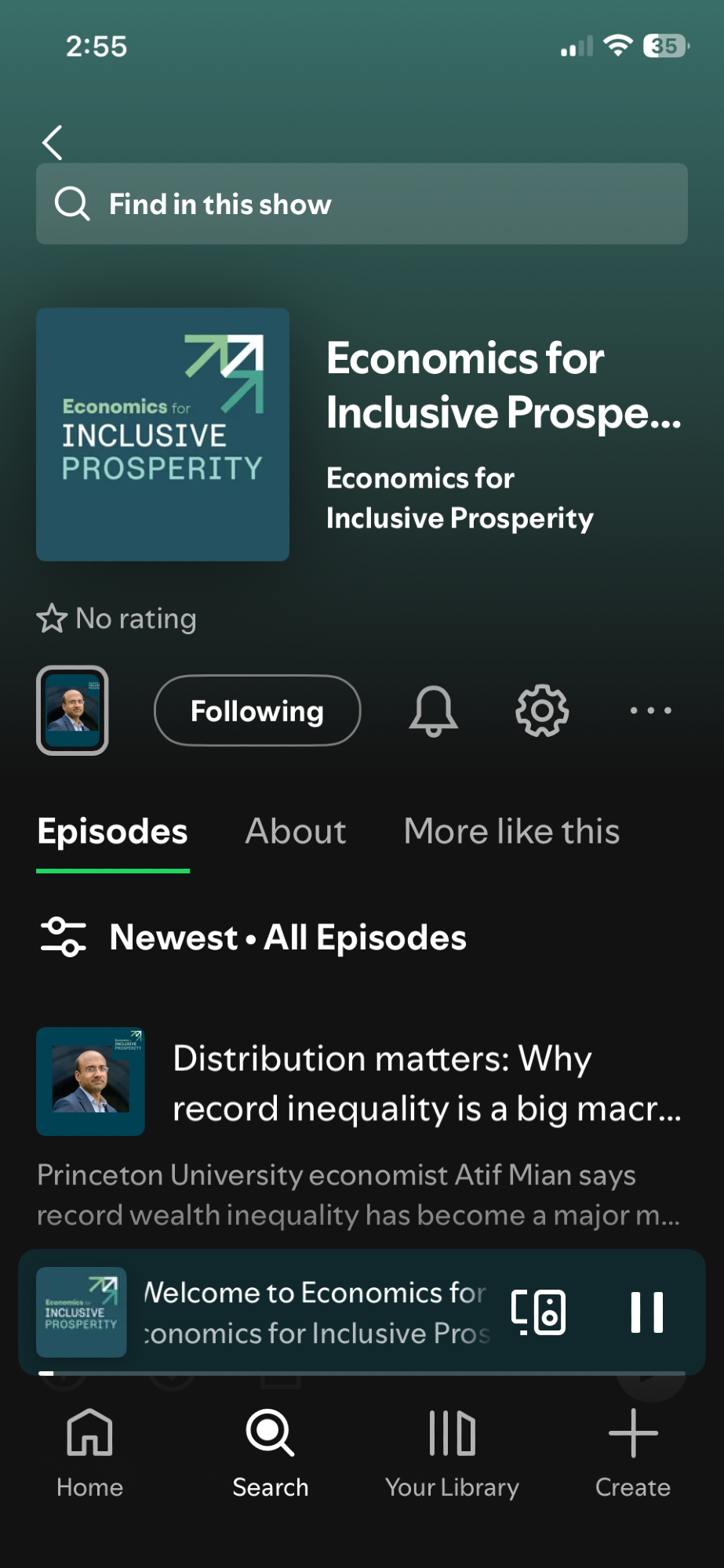Expand the now playing Welcome to Economics bar

(314, 1312)
